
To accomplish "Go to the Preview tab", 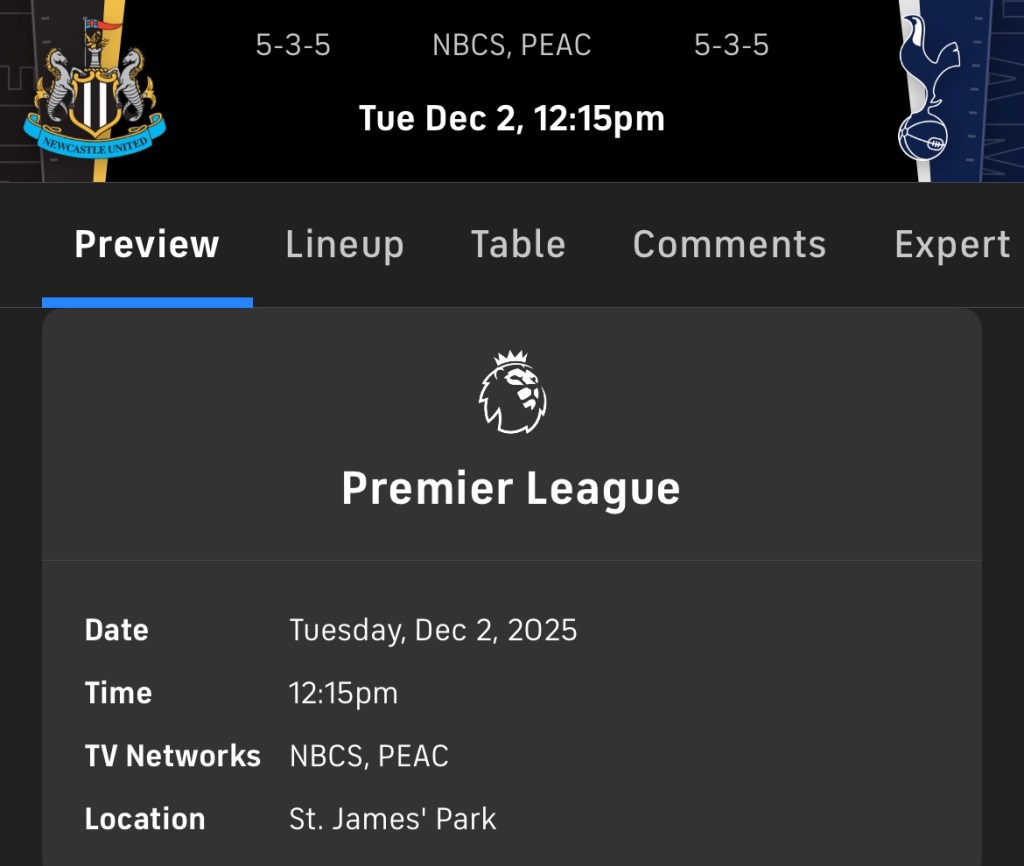I will click(147, 245).
